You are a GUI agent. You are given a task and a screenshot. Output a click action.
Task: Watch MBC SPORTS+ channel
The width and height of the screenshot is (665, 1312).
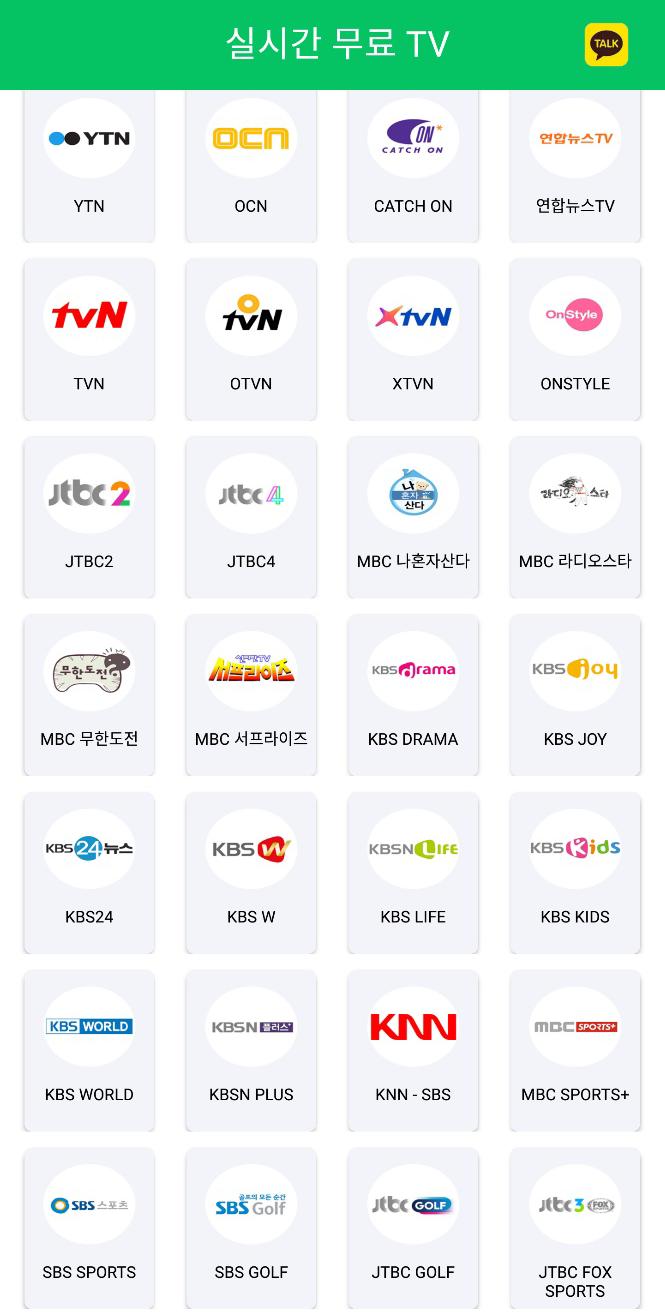click(575, 1050)
